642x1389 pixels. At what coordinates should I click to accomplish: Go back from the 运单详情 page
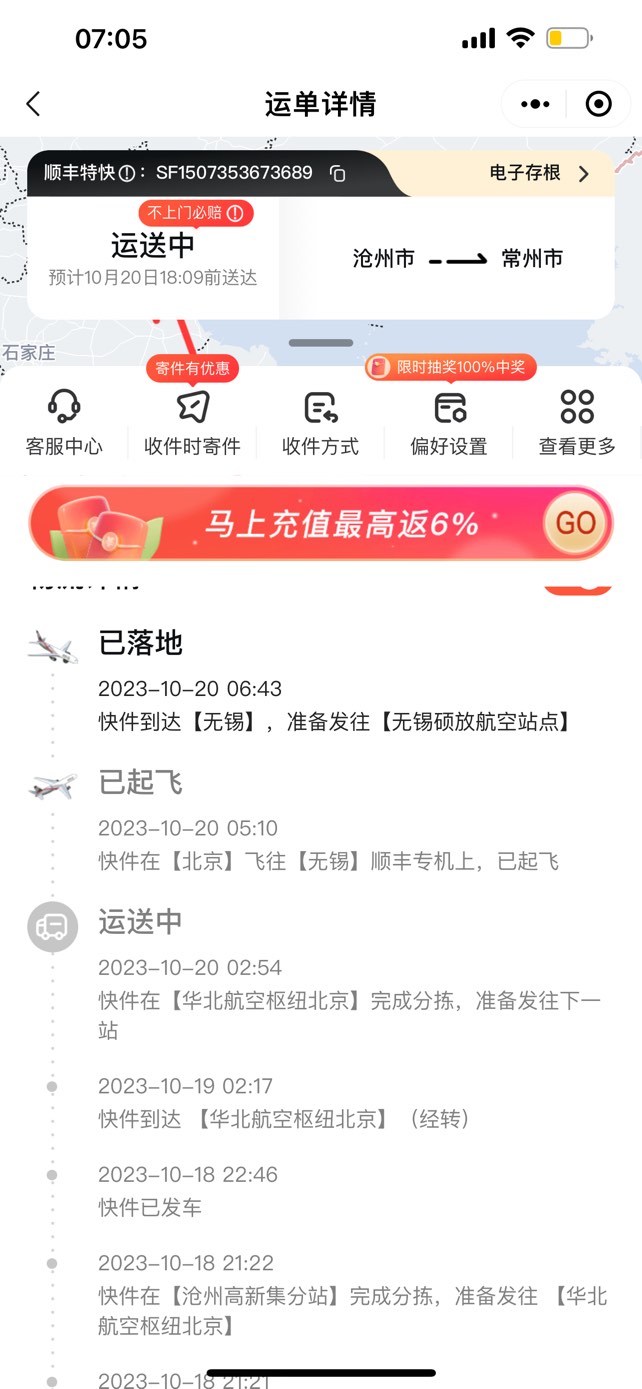33,104
